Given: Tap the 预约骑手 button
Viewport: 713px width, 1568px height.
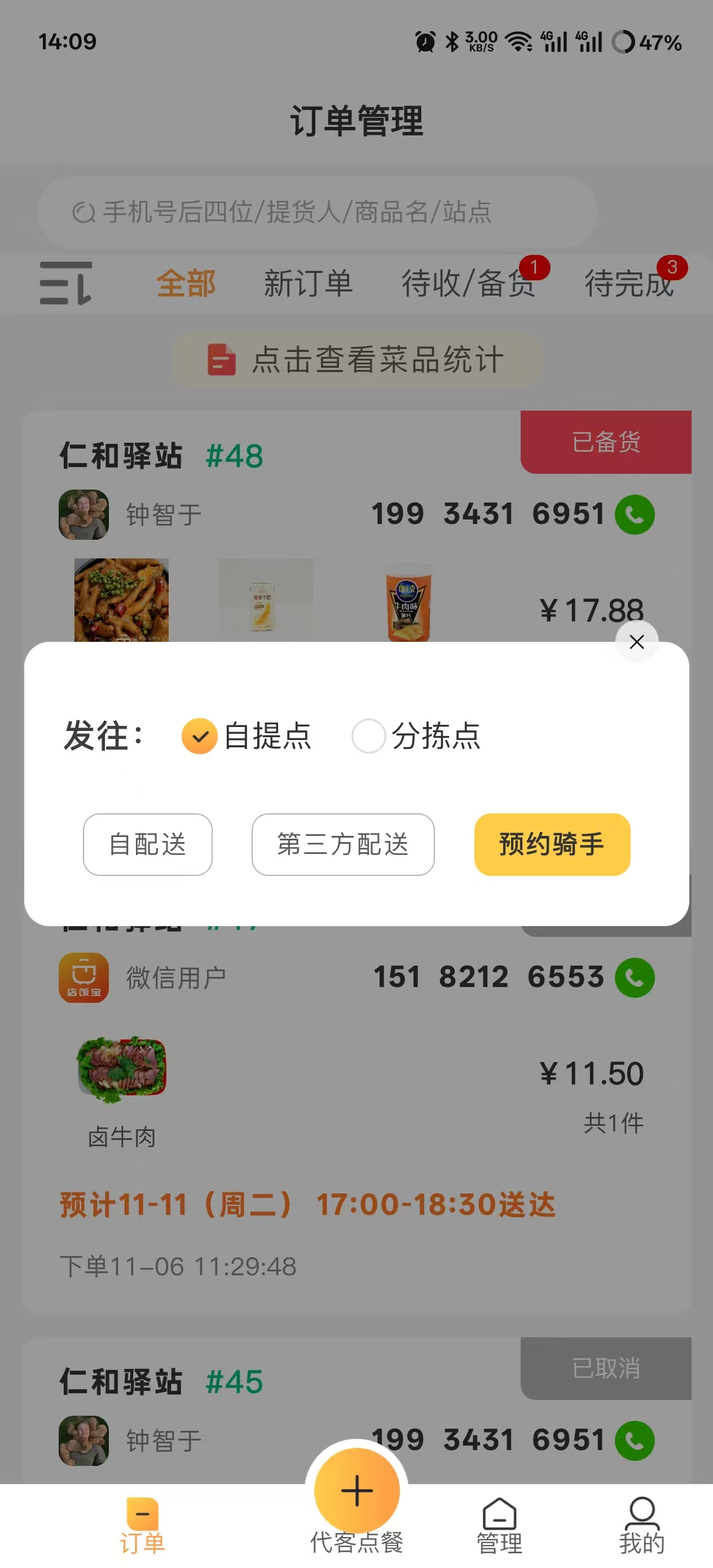Looking at the screenshot, I should (552, 844).
